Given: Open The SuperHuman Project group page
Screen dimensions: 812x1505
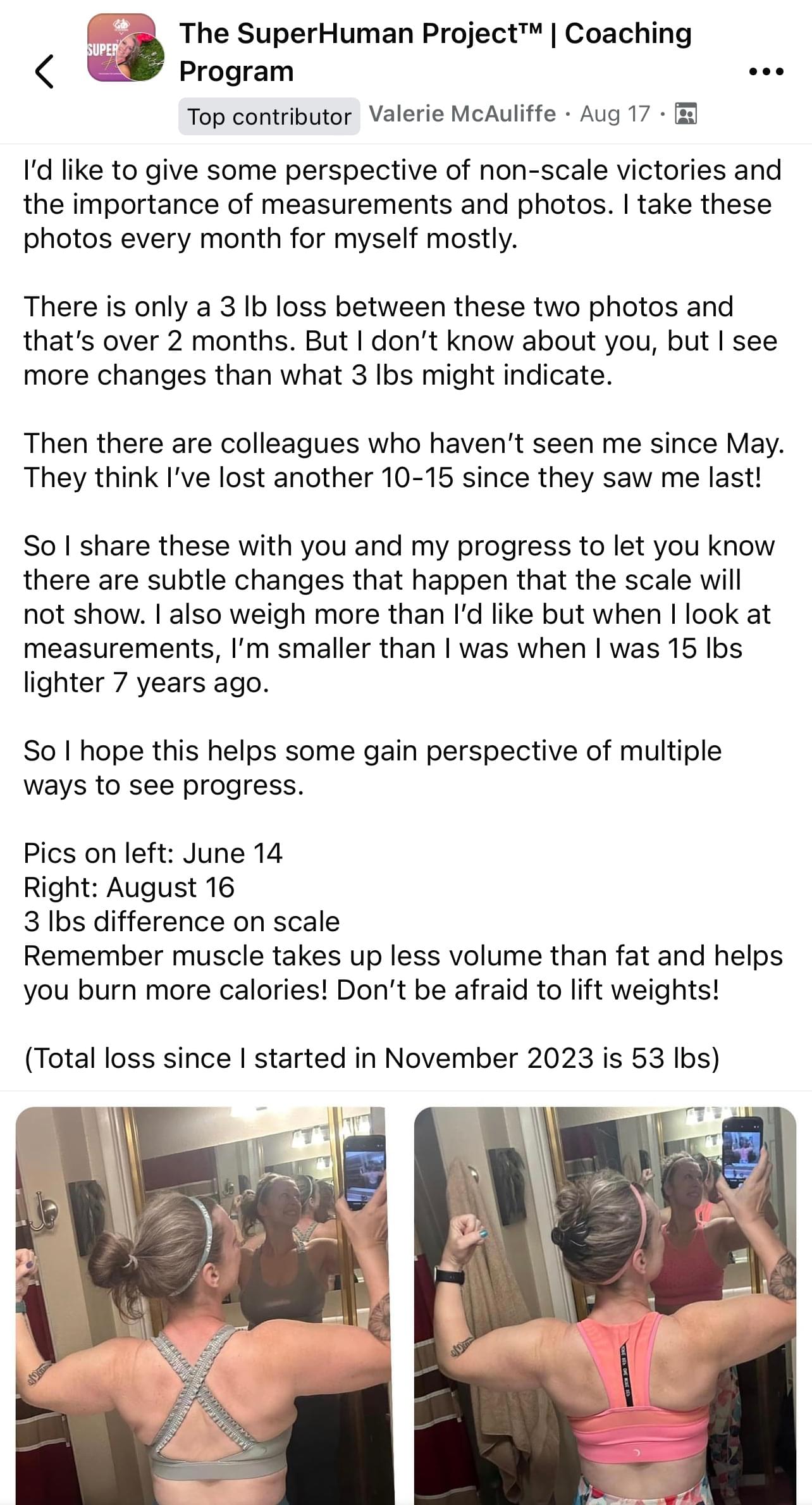Looking at the screenshot, I should point(435,52).
